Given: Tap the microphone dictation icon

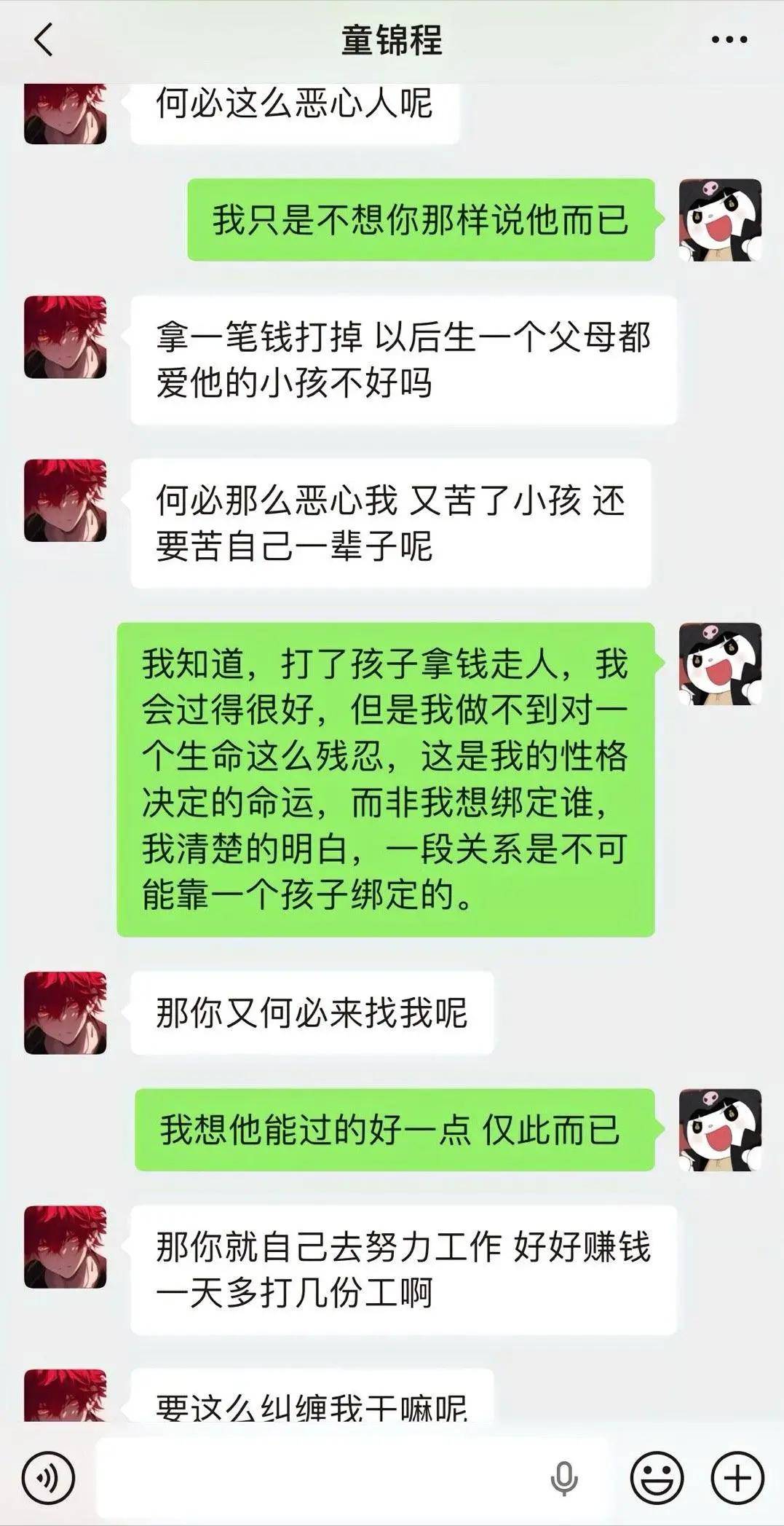Looking at the screenshot, I should [563, 1478].
